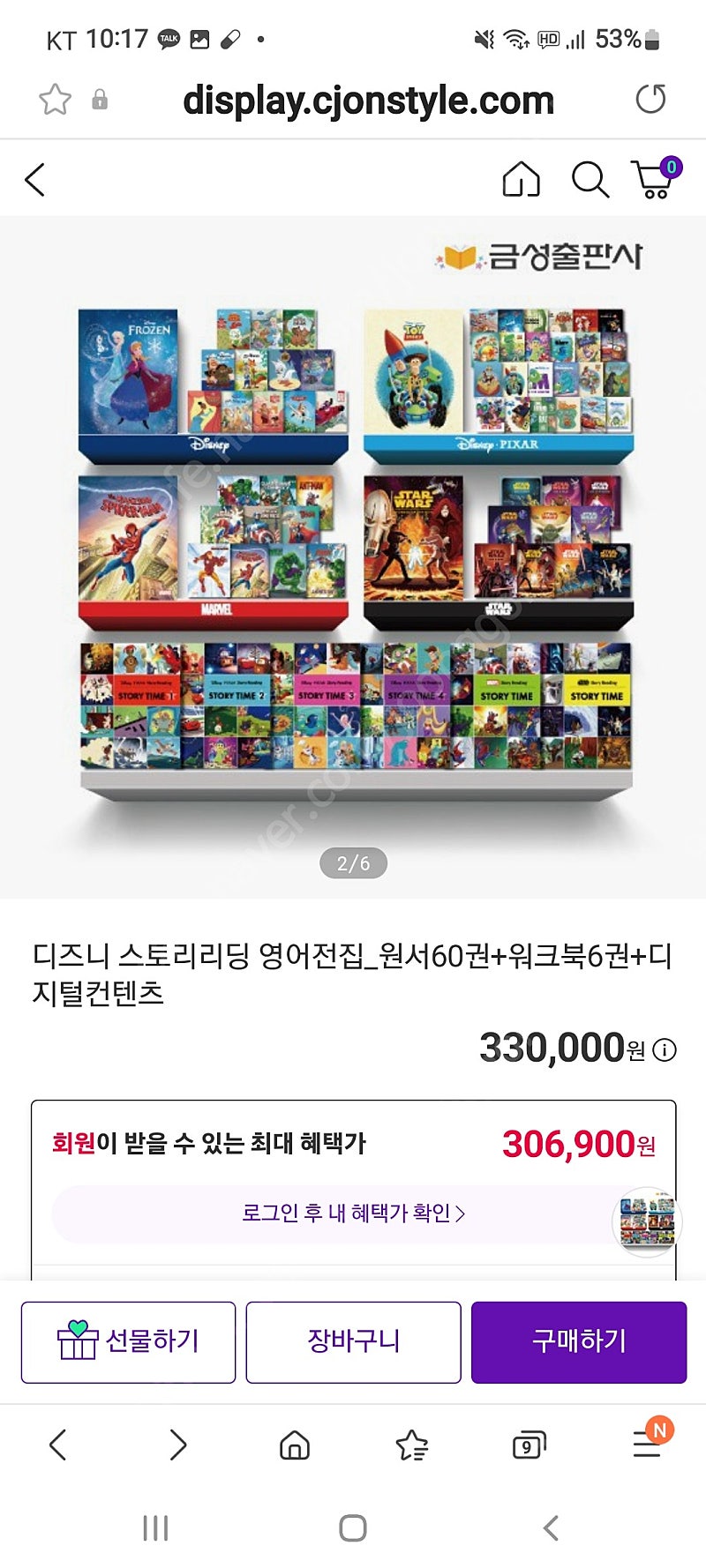Open the product search magnifier

(x=590, y=179)
